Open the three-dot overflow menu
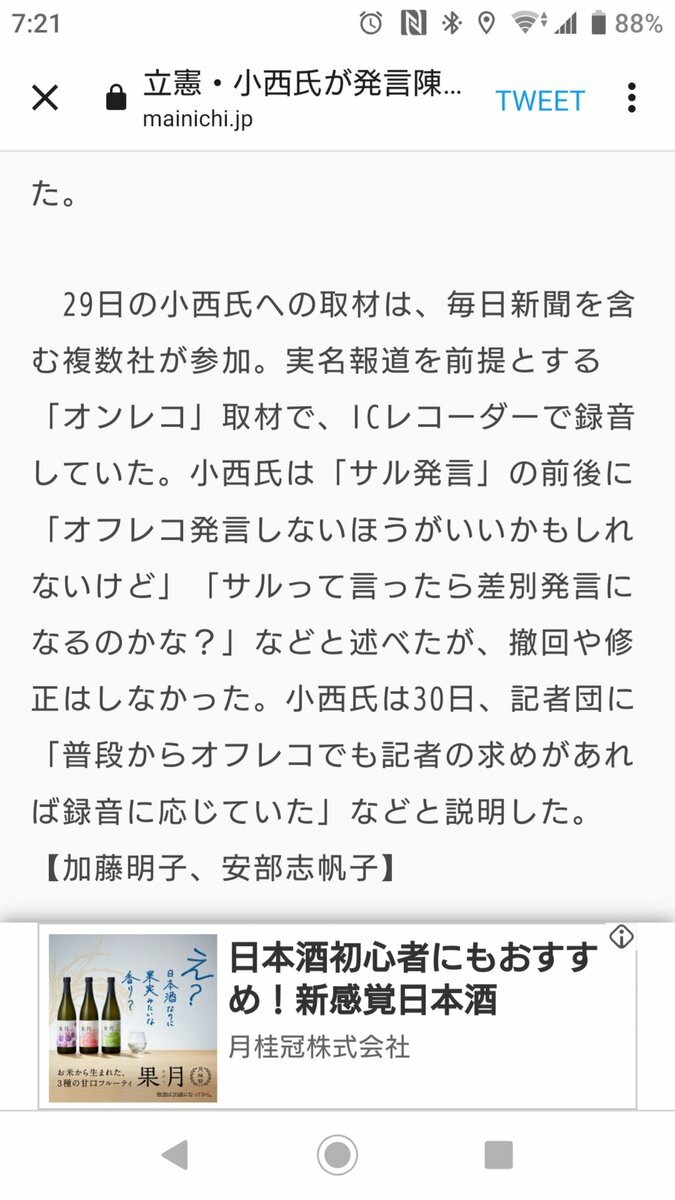Viewport: 675px width, 1200px height. (632, 98)
